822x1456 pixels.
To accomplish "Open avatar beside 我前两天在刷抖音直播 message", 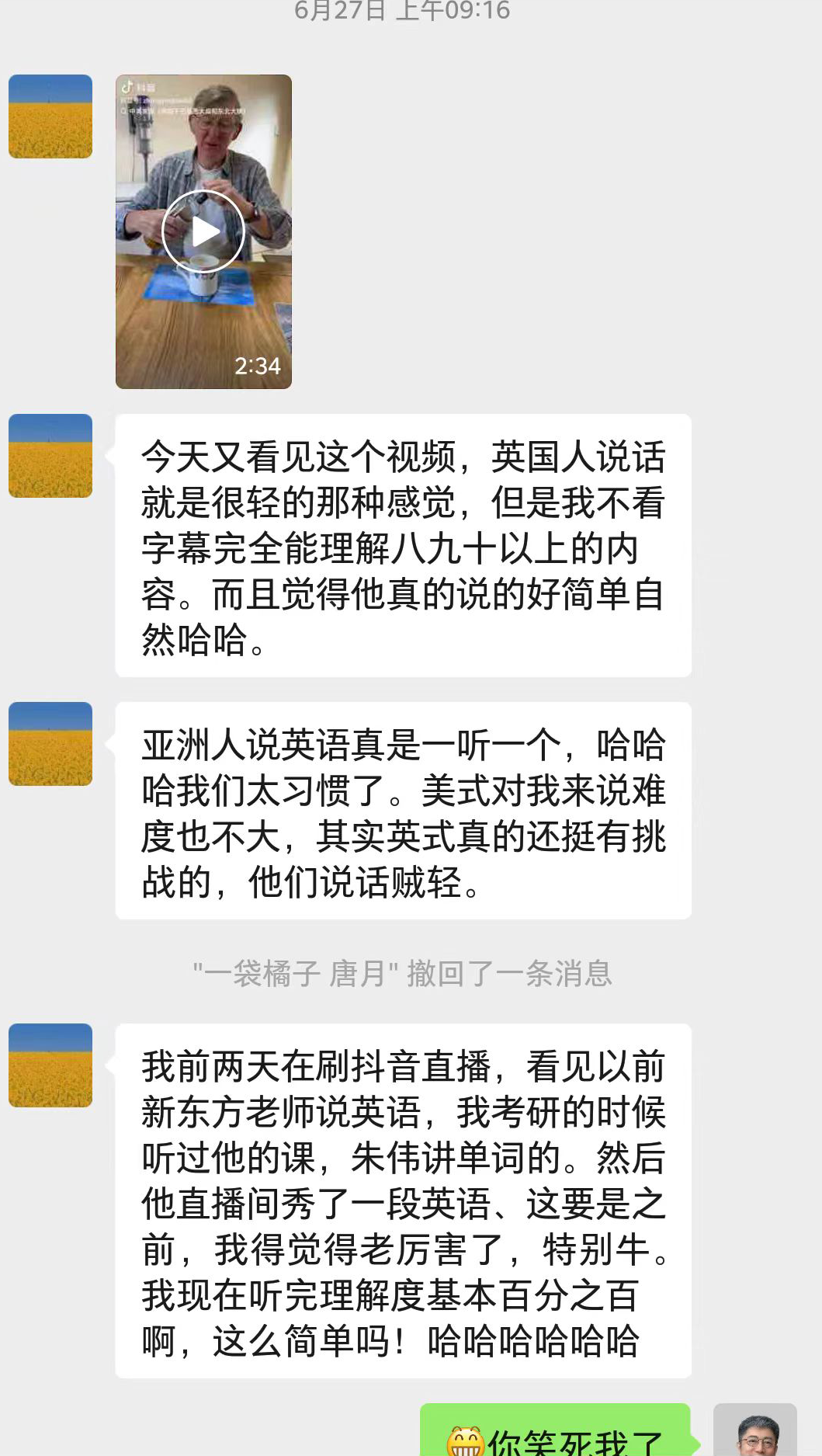I will coord(50,1065).
